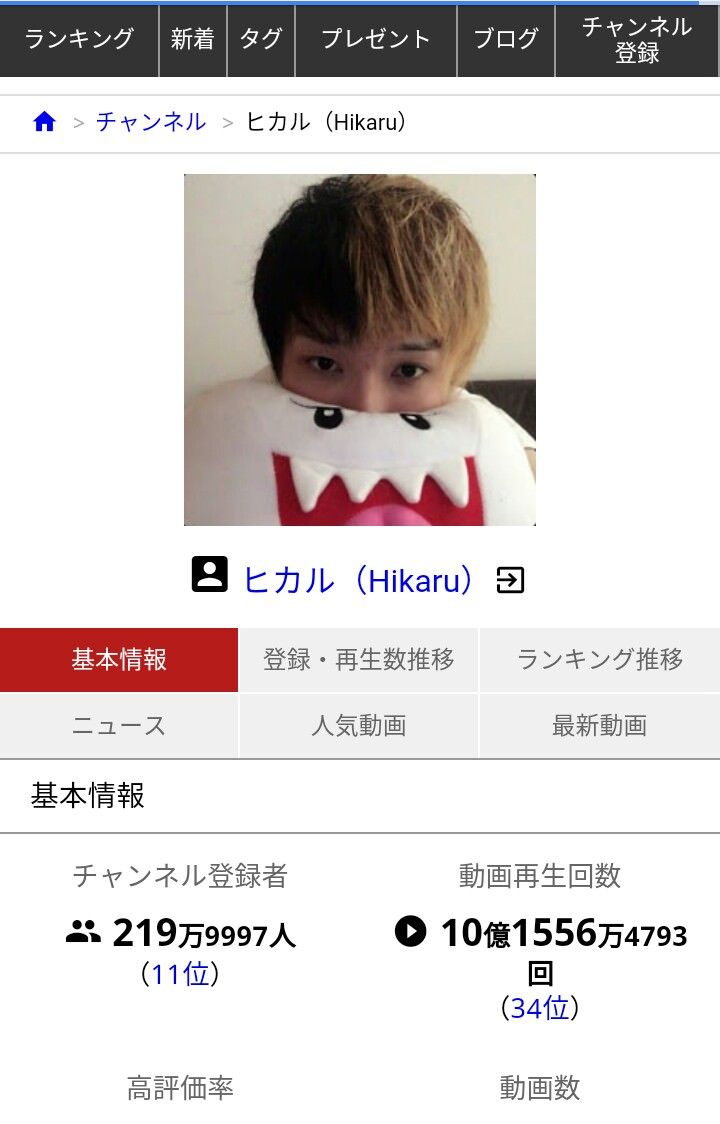Open the プレゼント menu item
Screen dimensions: 720x1124
coord(375,40)
